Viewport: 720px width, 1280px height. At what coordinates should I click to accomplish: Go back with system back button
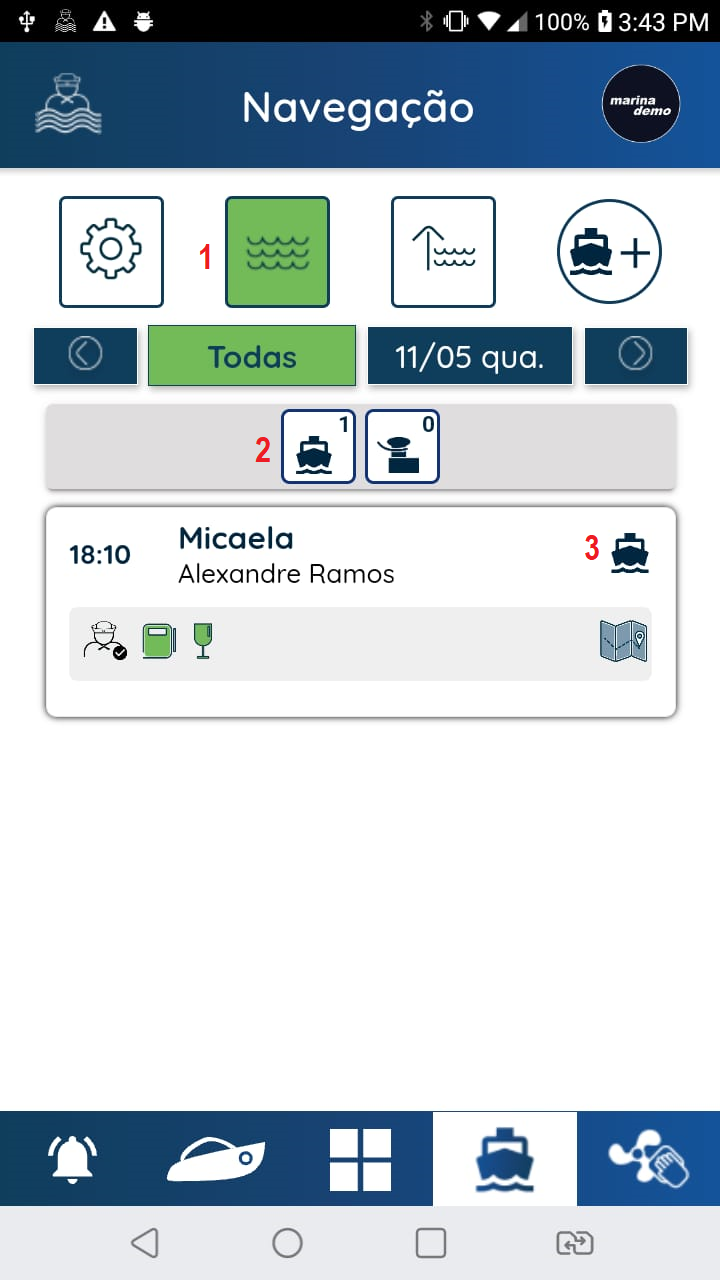click(x=144, y=1243)
